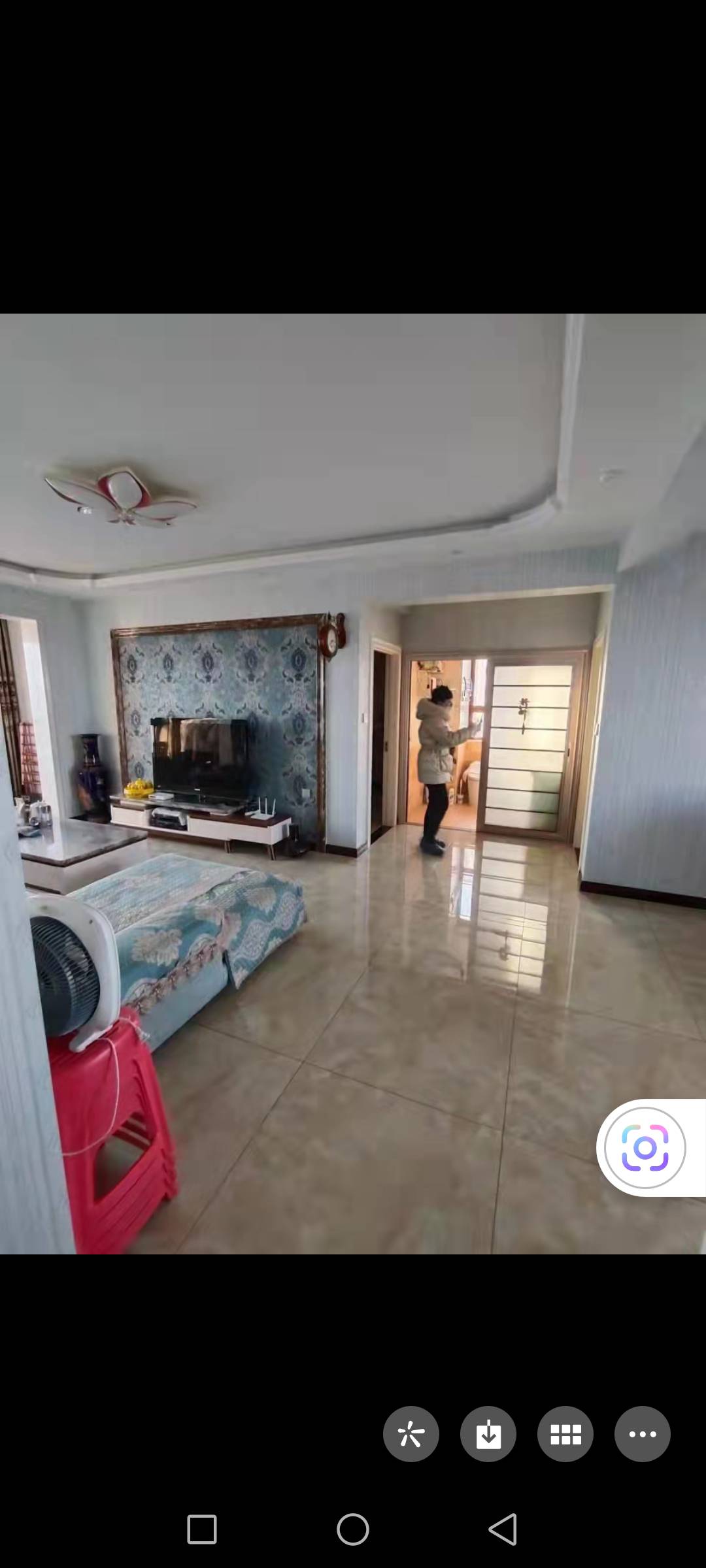This screenshot has height=1568, width=706.
Task: Download this photo to the phone
Action: click(488, 1434)
